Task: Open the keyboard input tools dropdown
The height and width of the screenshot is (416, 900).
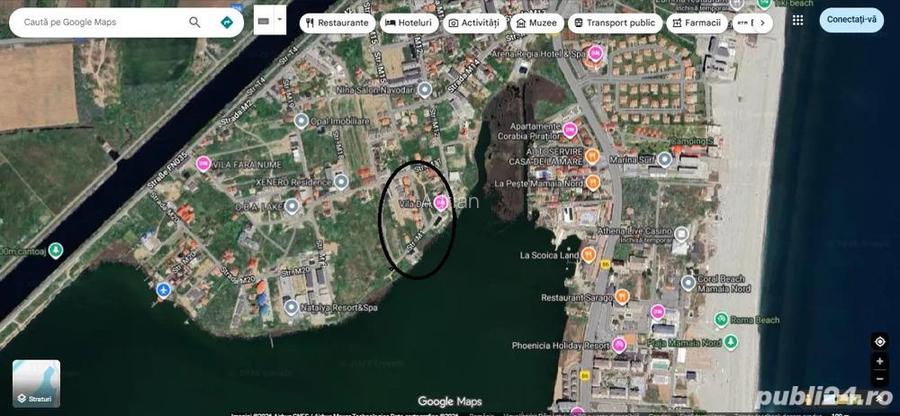Action: (x=280, y=19)
